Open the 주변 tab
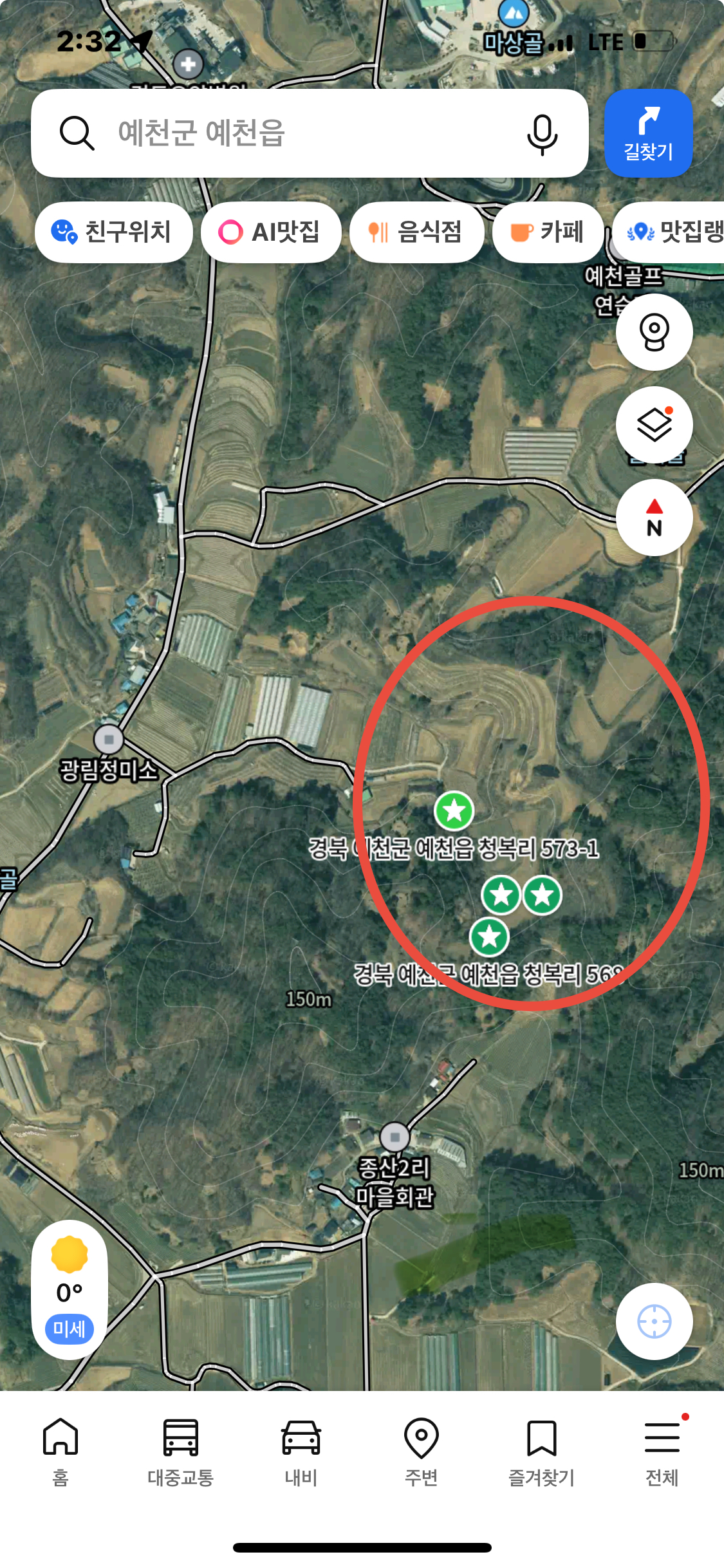Viewport: 724px width, 1568px height. (x=422, y=1452)
